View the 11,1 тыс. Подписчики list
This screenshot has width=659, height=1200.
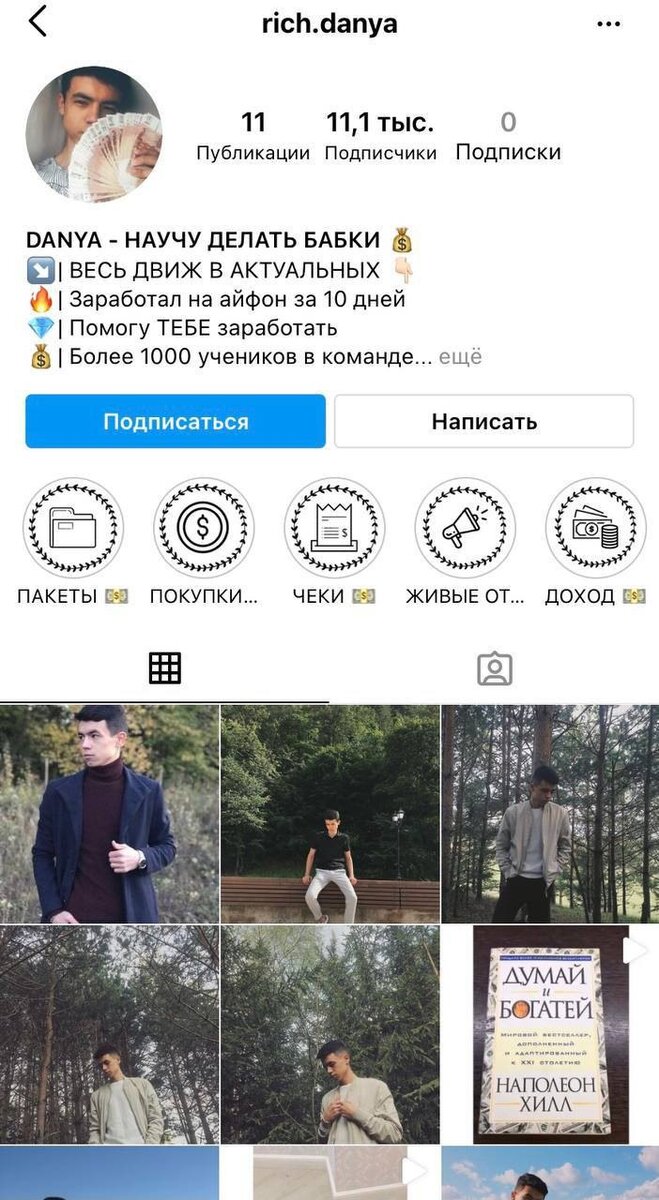click(x=380, y=136)
